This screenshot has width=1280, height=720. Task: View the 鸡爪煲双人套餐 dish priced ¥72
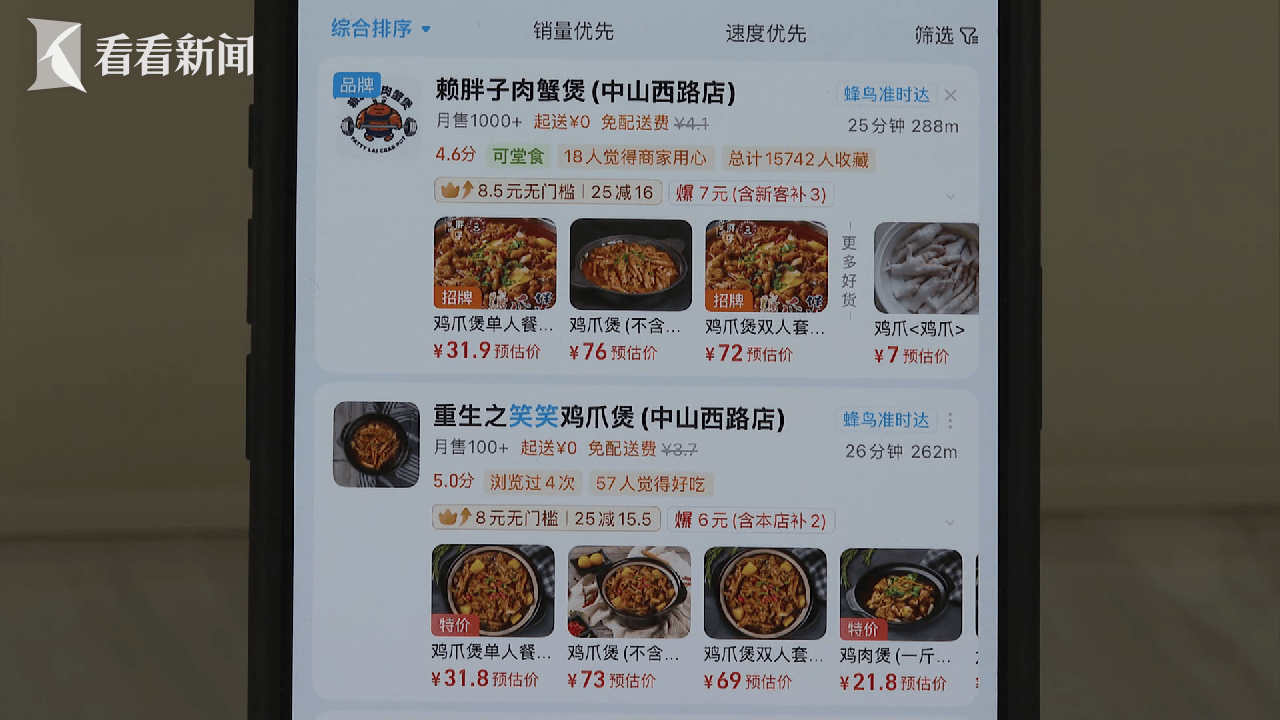click(766, 265)
